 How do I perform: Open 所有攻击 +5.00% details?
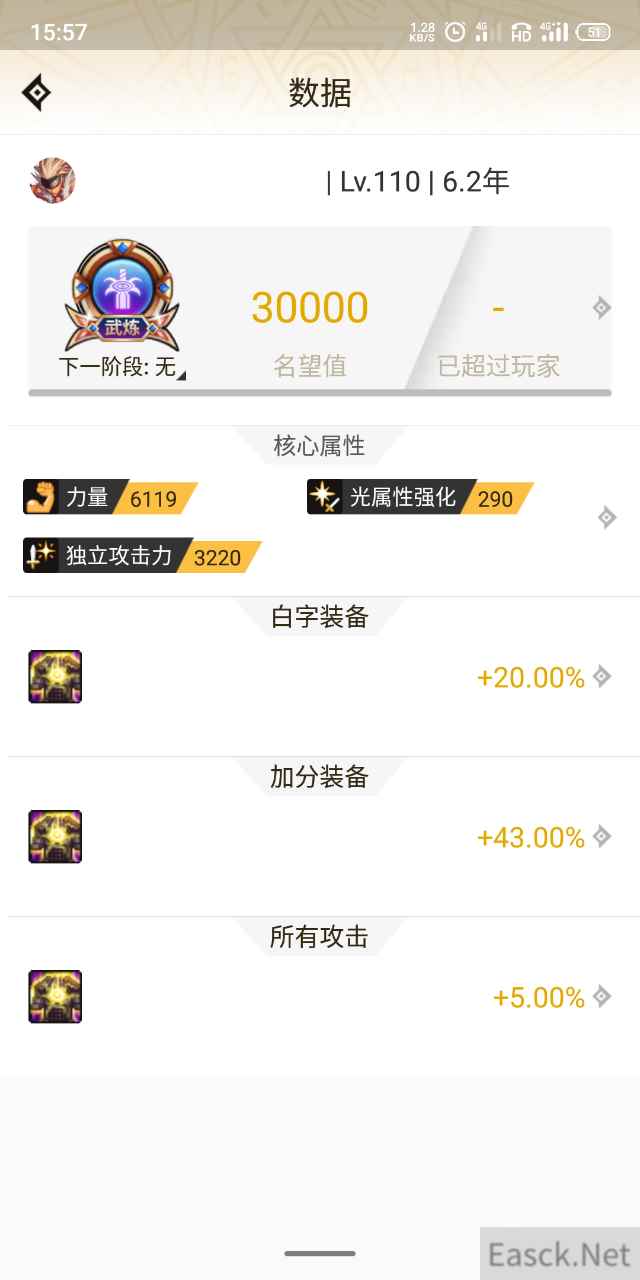[601, 997]
